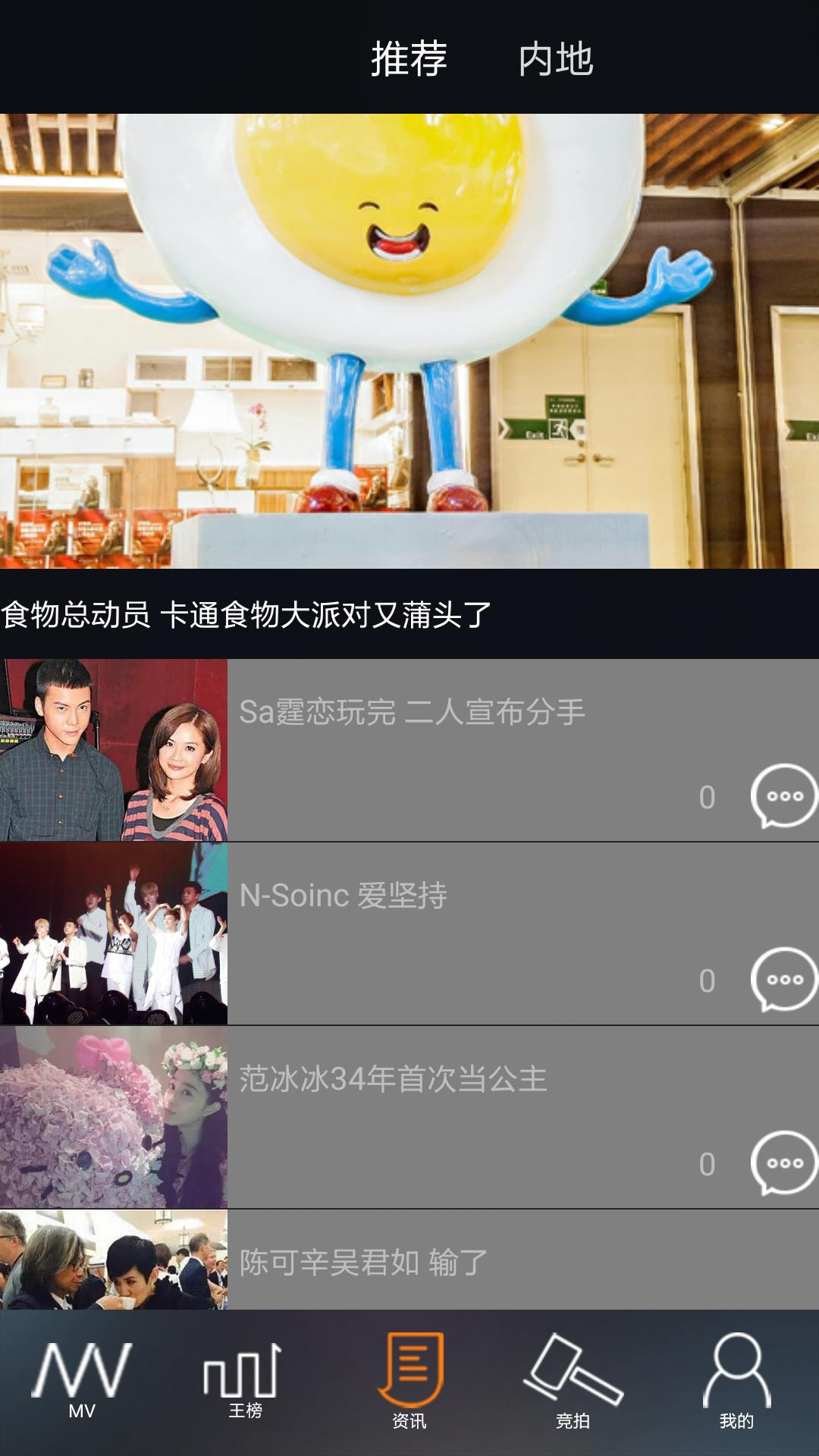Image resolution: width=819 pixels, height=1456 pixels.
Task: Switch to the 推荐 tab
Action: pyautogui.click(x=409, y=59)
